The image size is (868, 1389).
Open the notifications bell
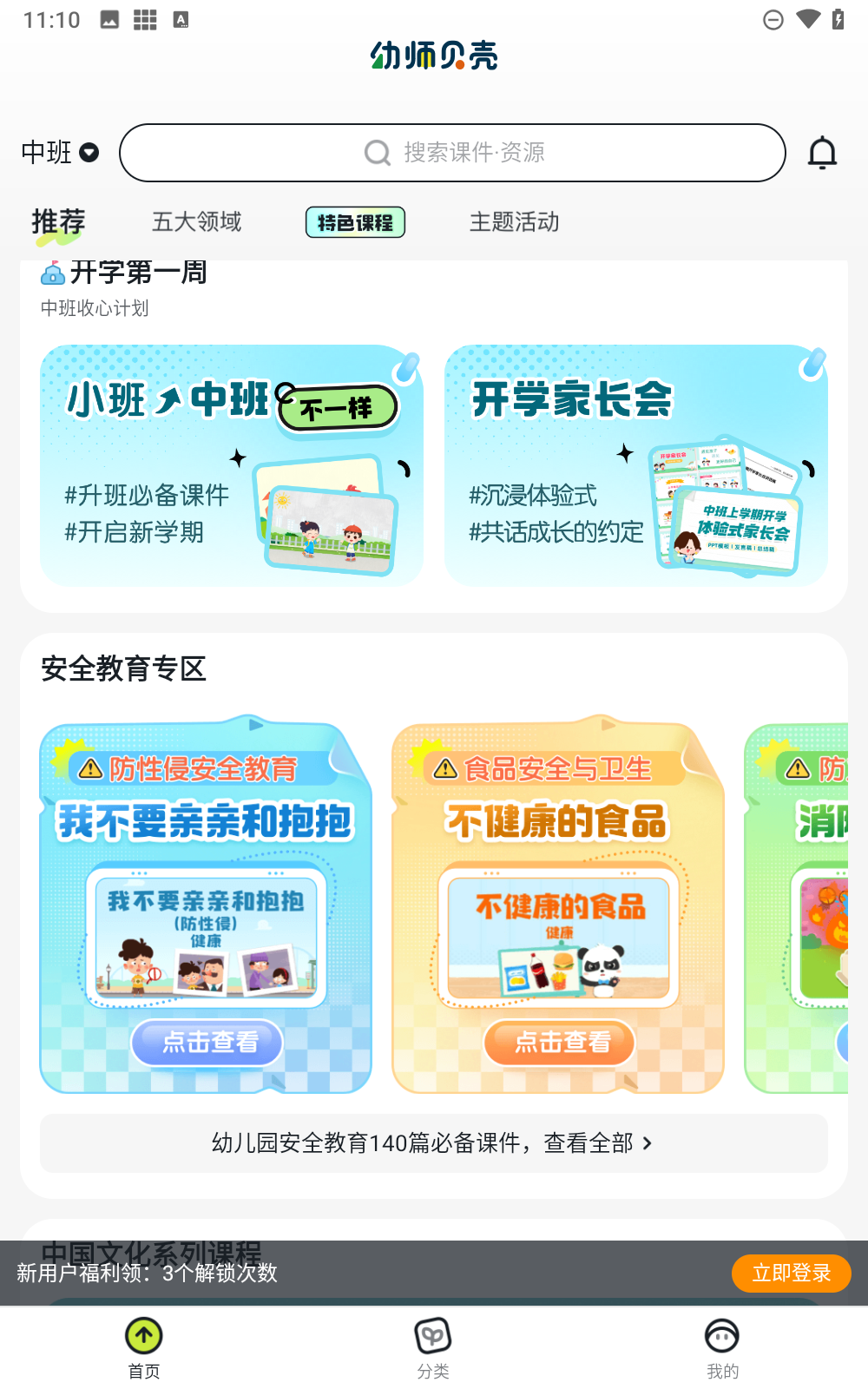click(821, 153)
